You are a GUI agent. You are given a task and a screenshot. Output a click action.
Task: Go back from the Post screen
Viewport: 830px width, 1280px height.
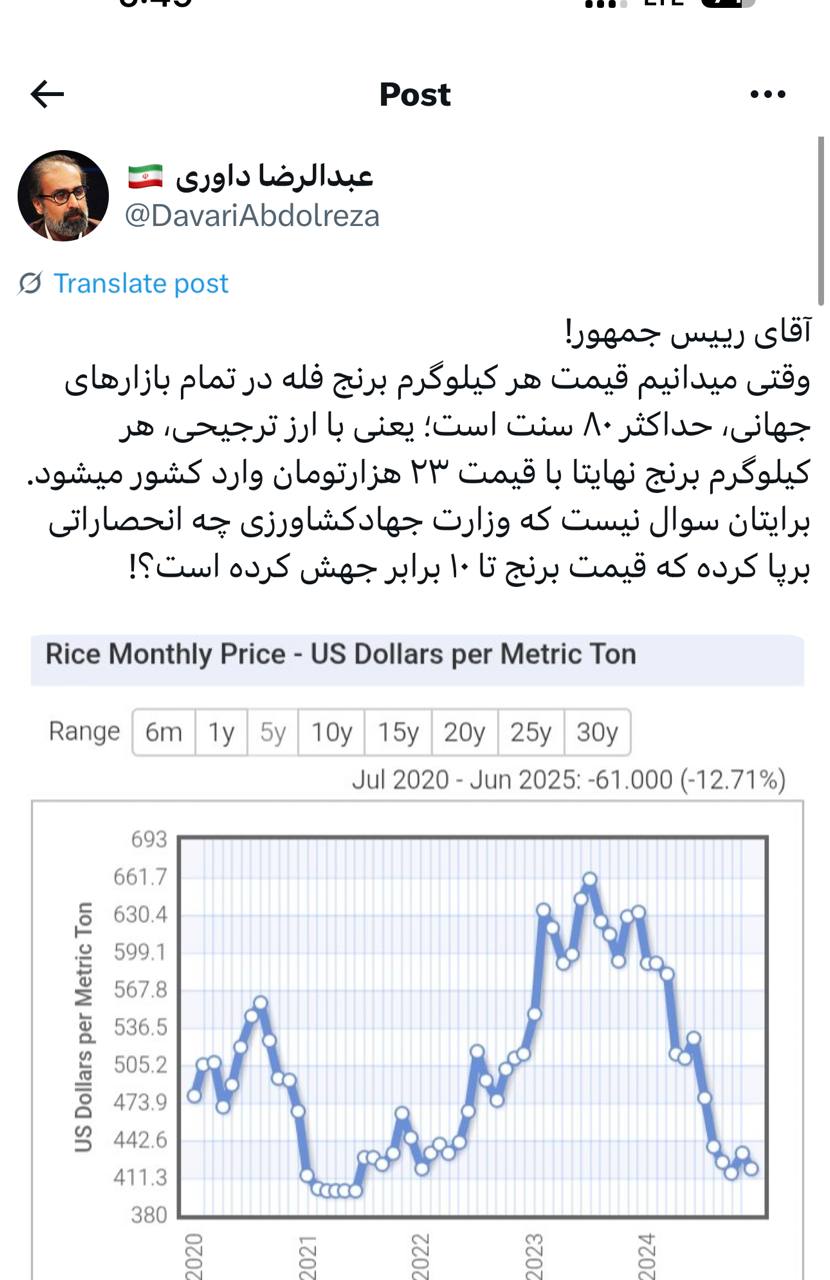47,94
